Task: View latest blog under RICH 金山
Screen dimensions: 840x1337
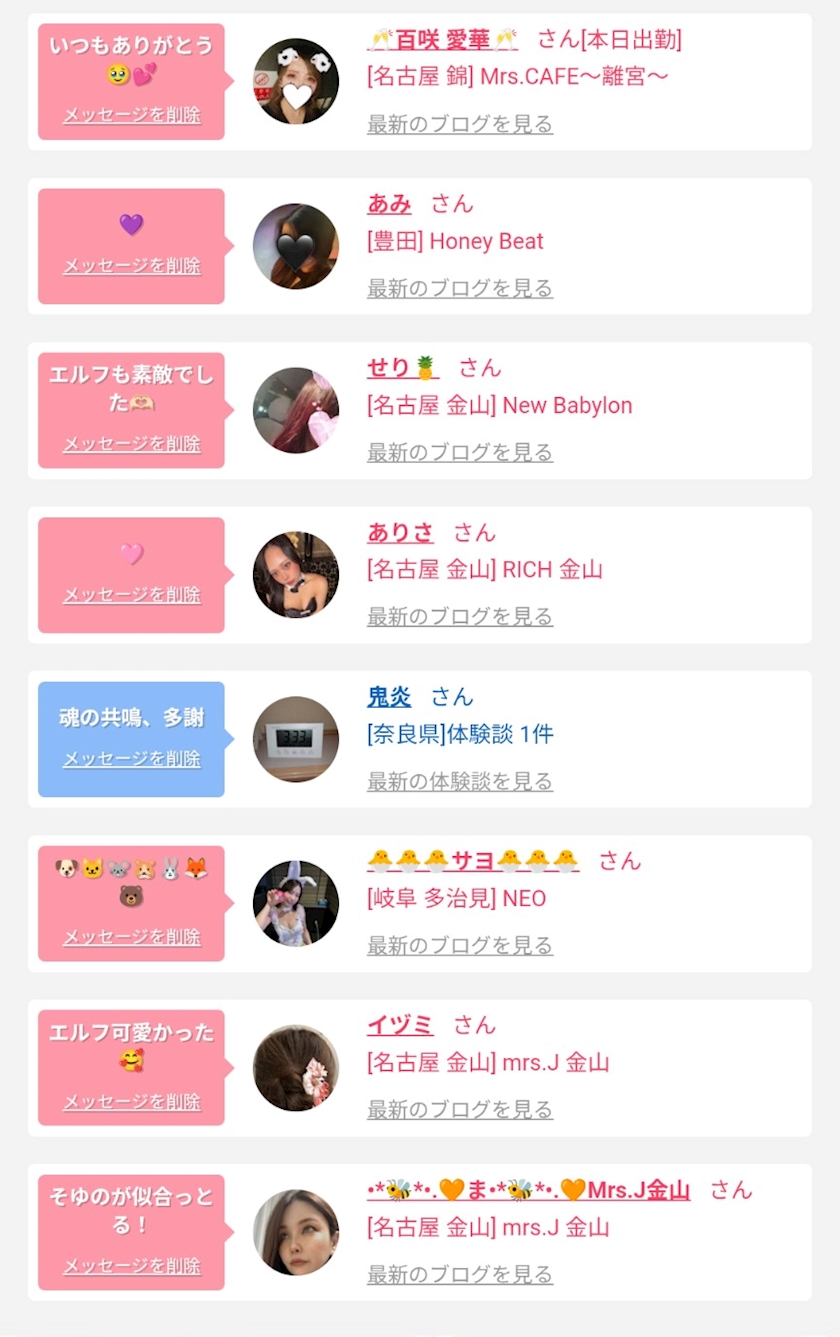Action: [x=459, y=617]
